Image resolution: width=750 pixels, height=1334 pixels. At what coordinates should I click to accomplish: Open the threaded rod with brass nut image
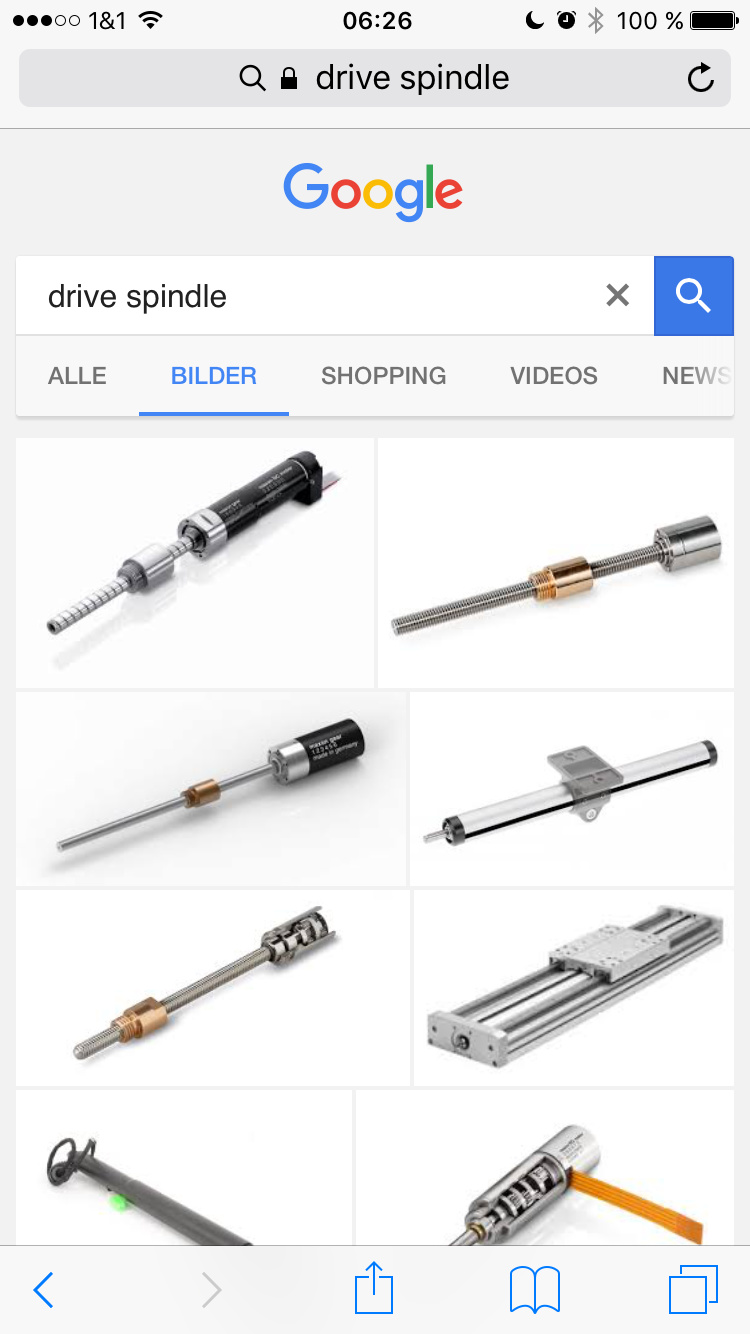click(555, 562)
